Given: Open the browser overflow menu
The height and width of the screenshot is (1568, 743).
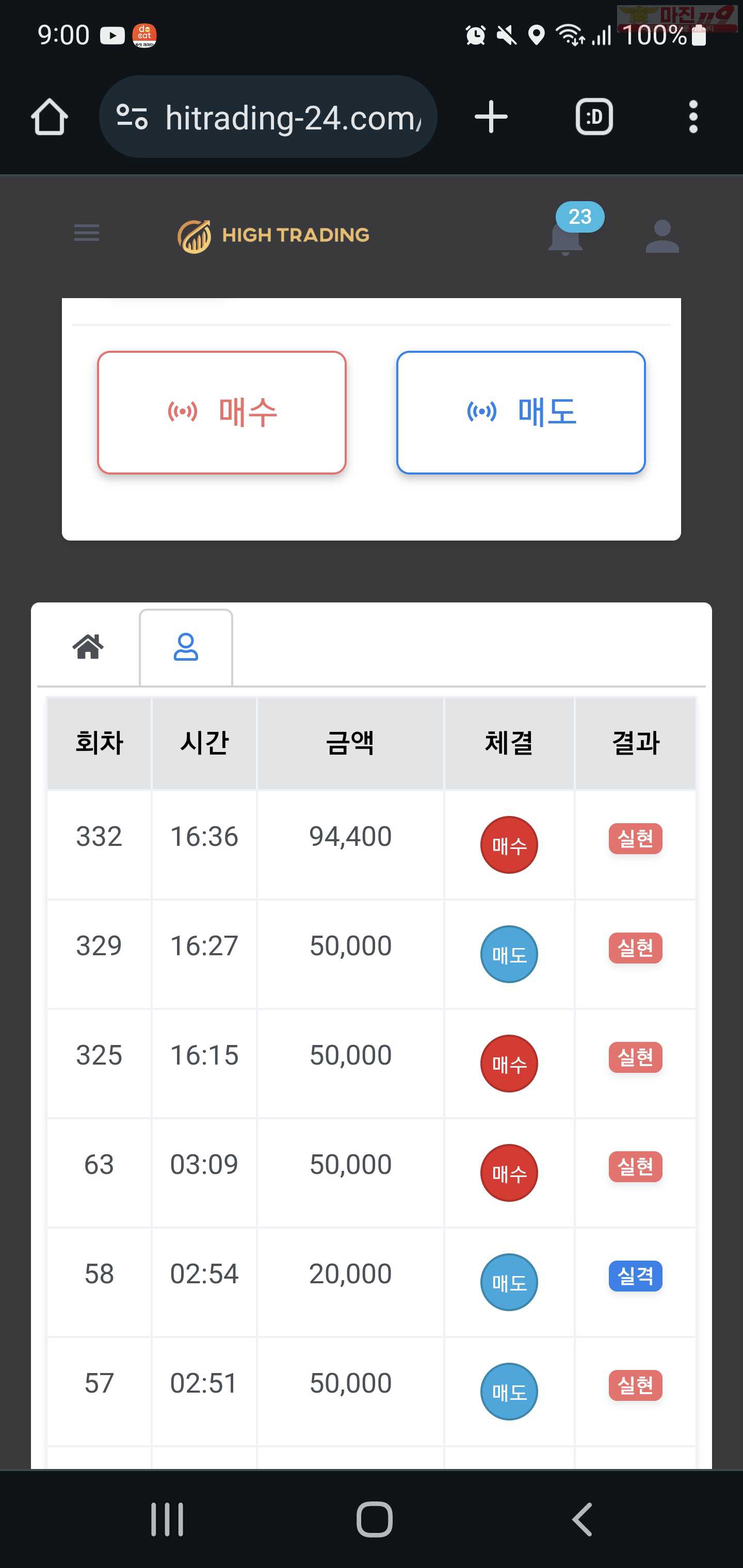Looking at the screenshot, I should coord(693,117).
